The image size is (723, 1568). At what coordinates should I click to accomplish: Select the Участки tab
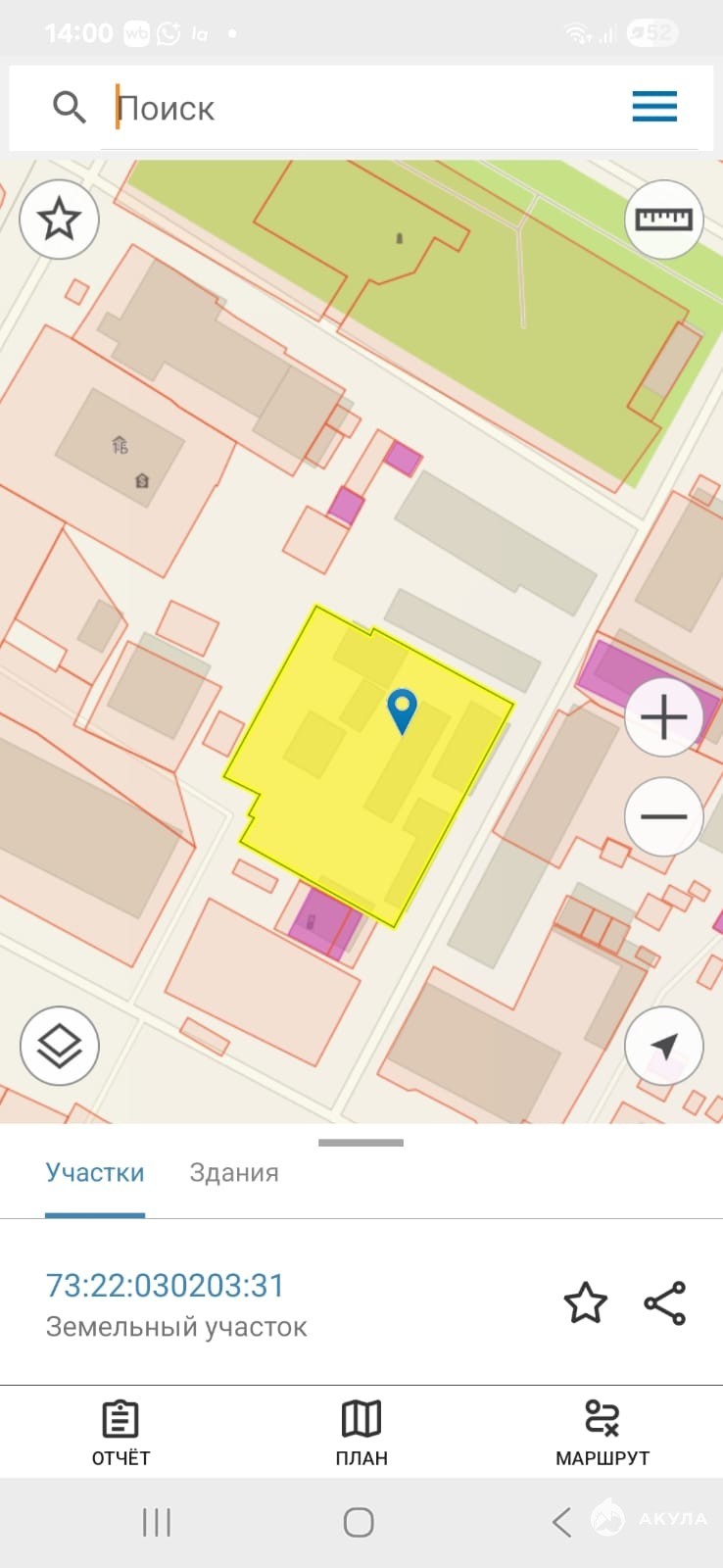(95, 1173)
